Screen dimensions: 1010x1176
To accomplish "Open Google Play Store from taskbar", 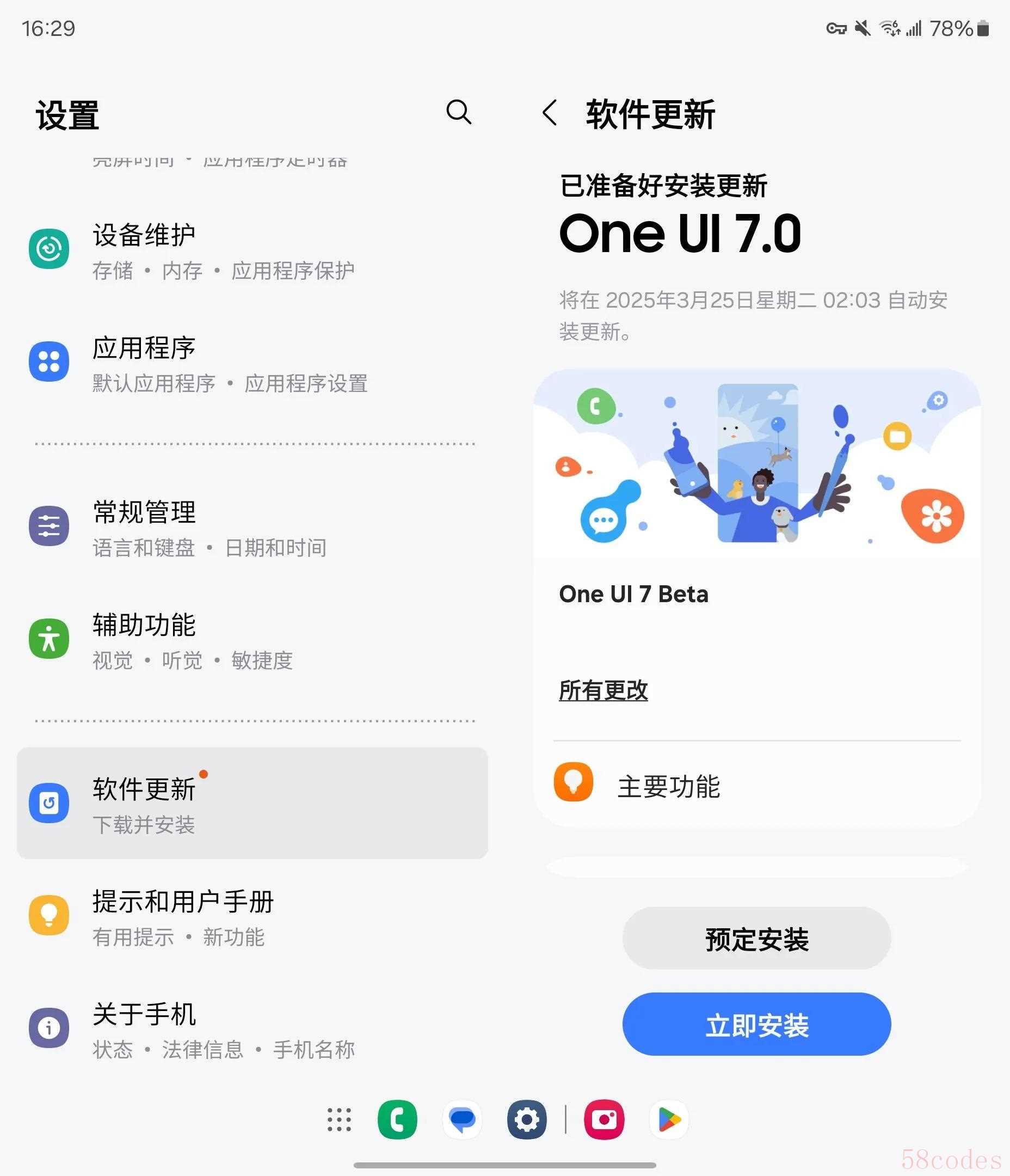I will pyautogui.click(x=669, y=1120).
